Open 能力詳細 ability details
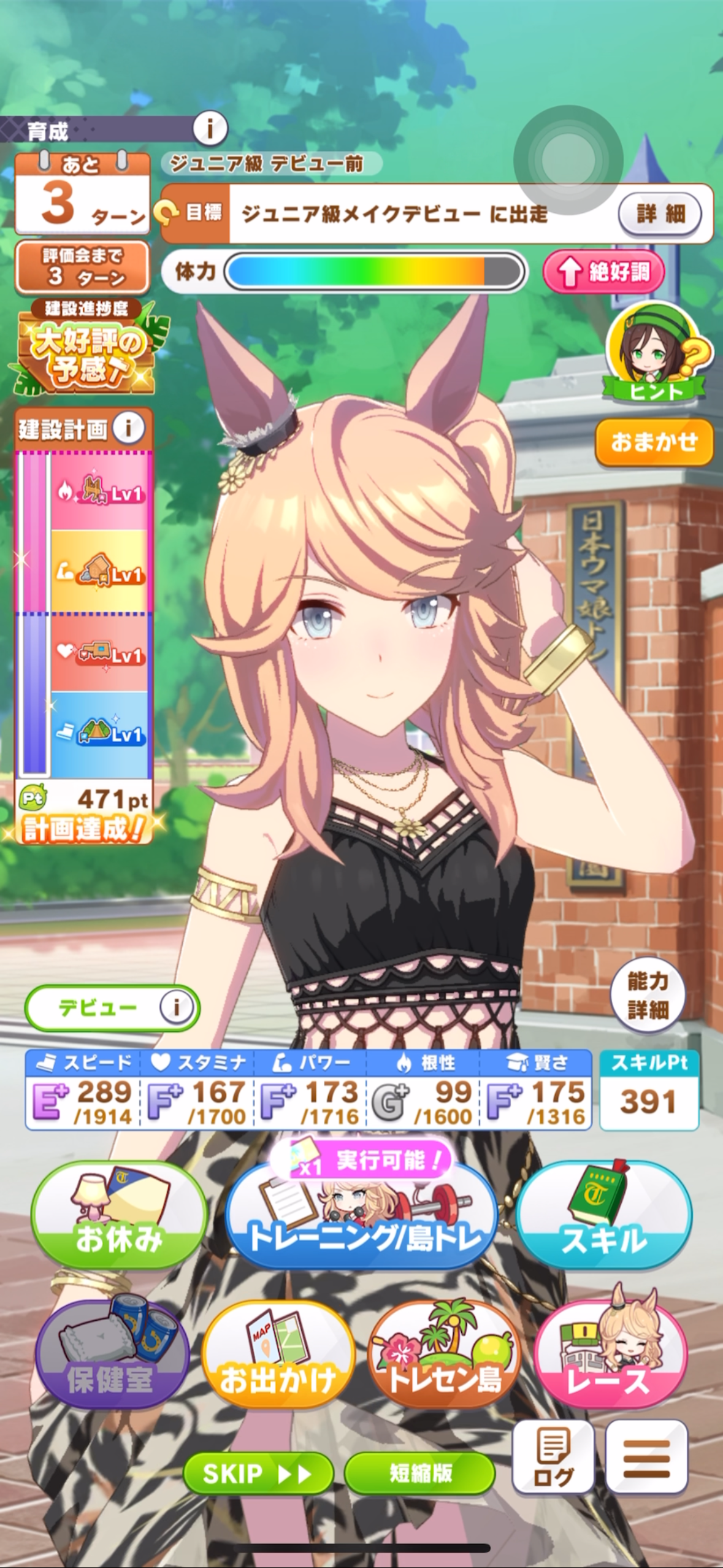The height and width of the screenshot is (1568, 723). click(x=648, y=994)
